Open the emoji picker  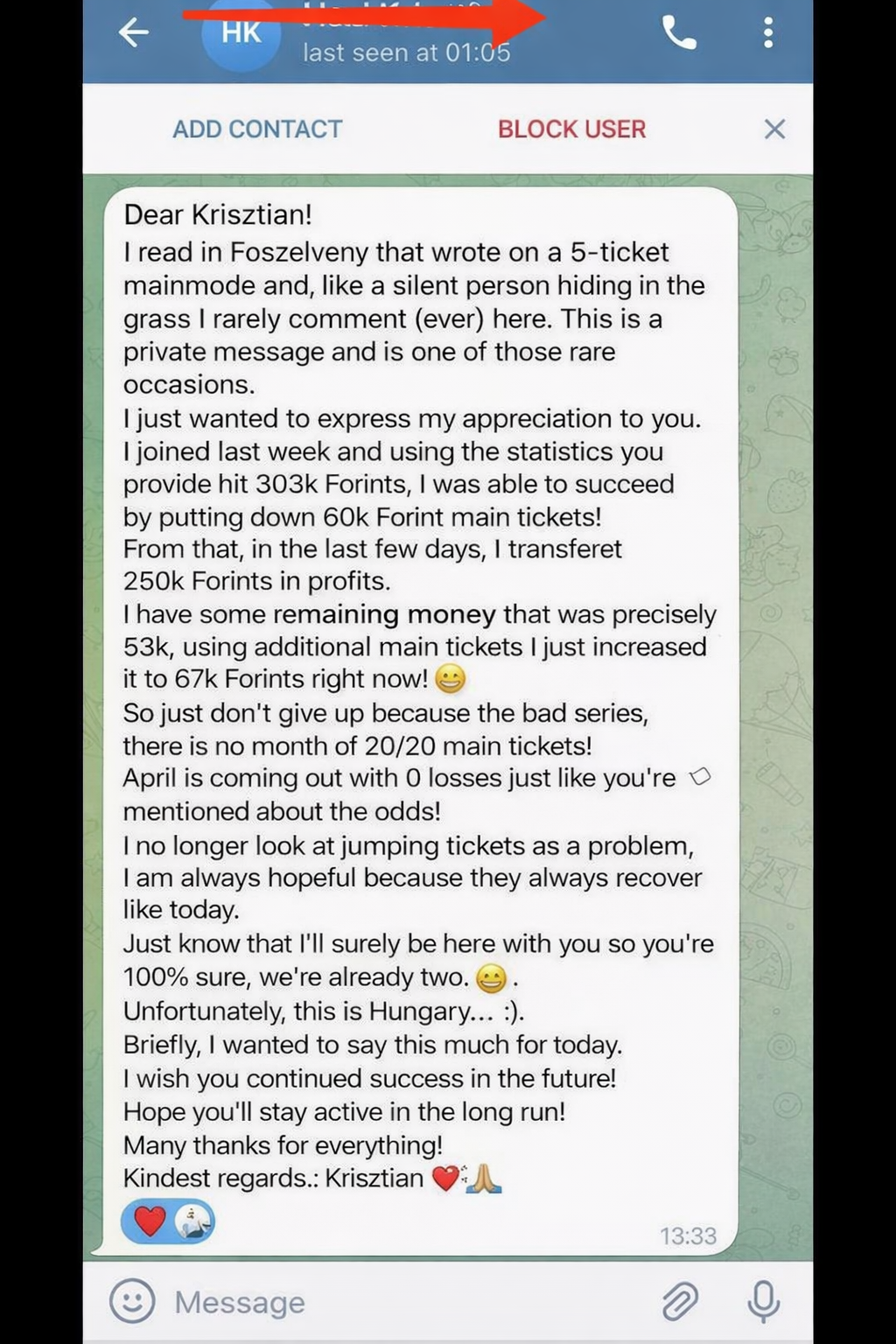click(132, 1301)
